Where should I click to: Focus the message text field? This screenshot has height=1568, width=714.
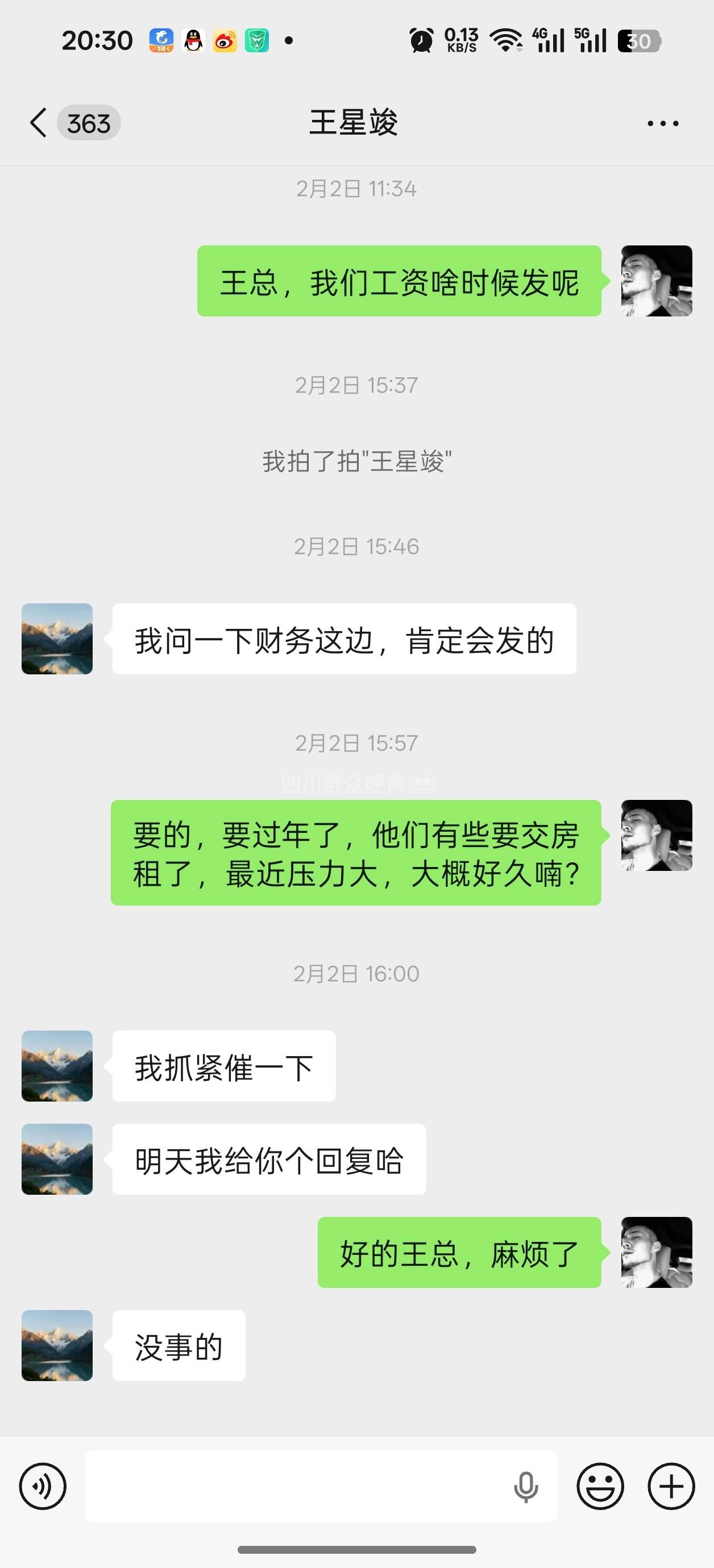click(292, 1486)
